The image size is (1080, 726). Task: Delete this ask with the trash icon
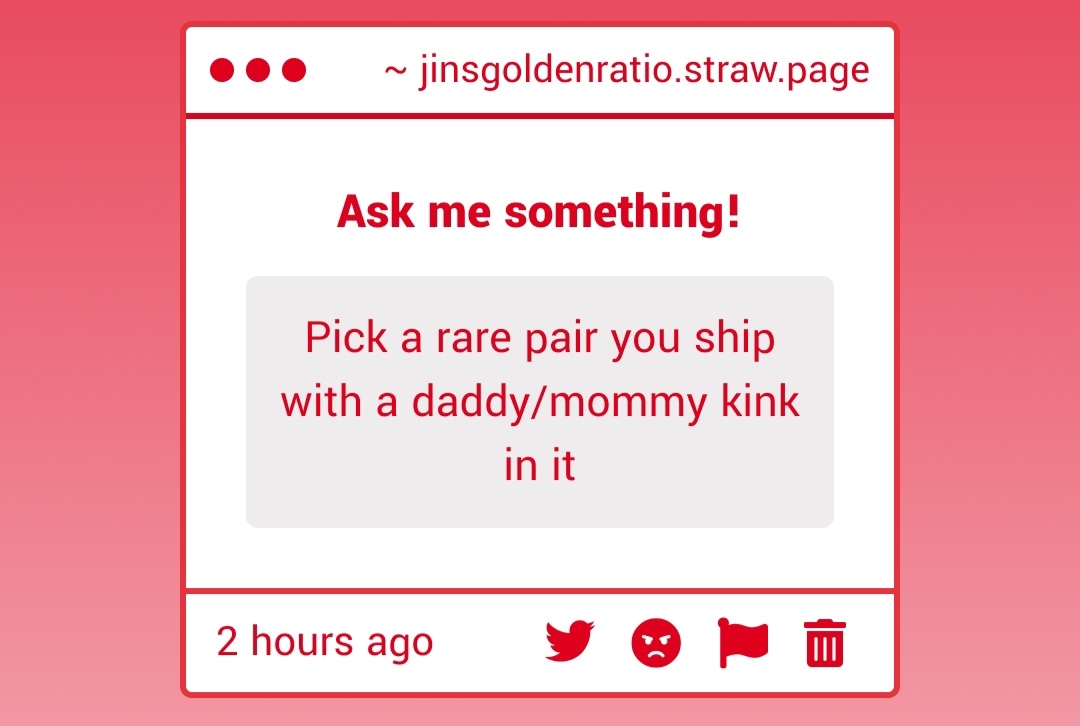[x=825, y=643]
